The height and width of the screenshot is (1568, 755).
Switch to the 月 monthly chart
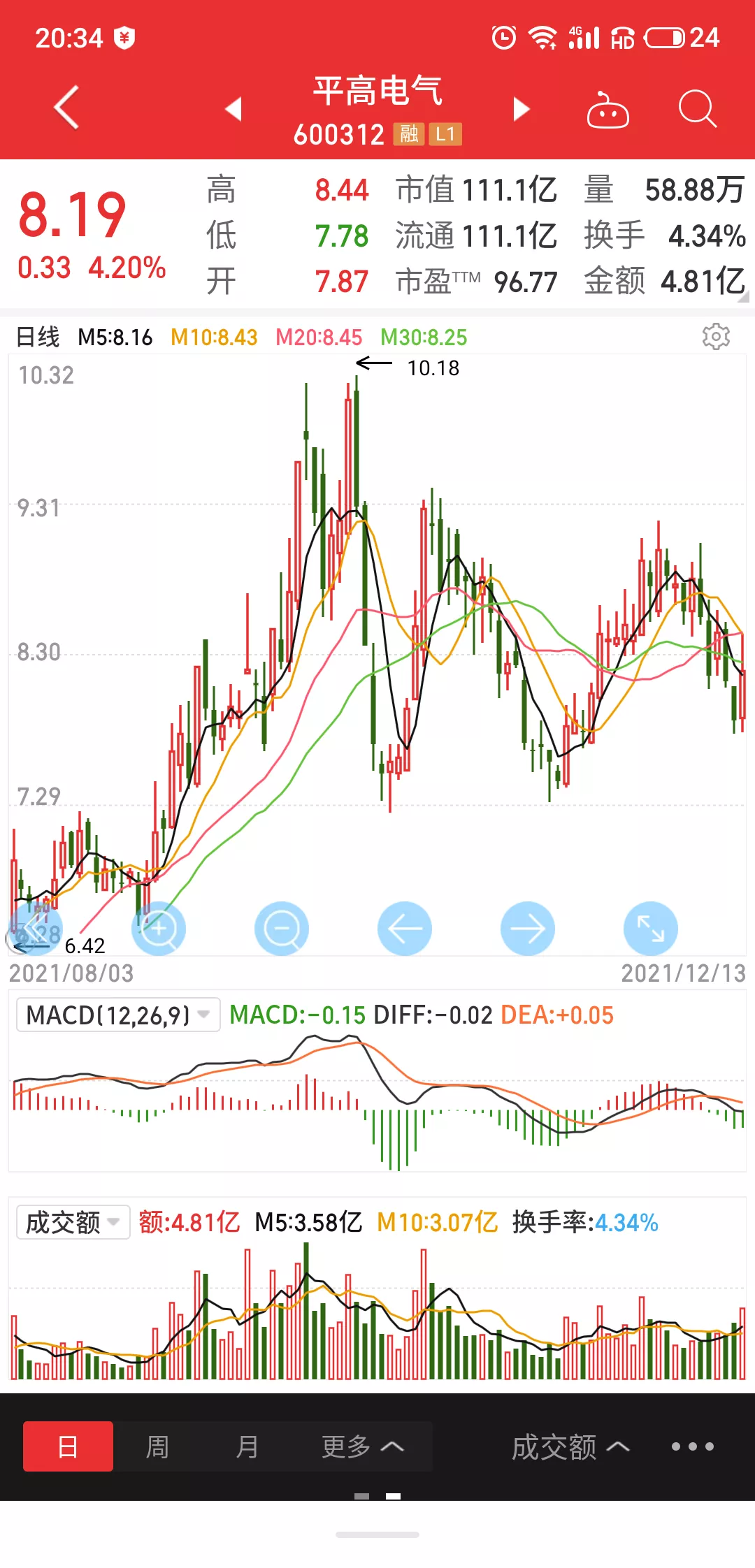coord(247,1446)
